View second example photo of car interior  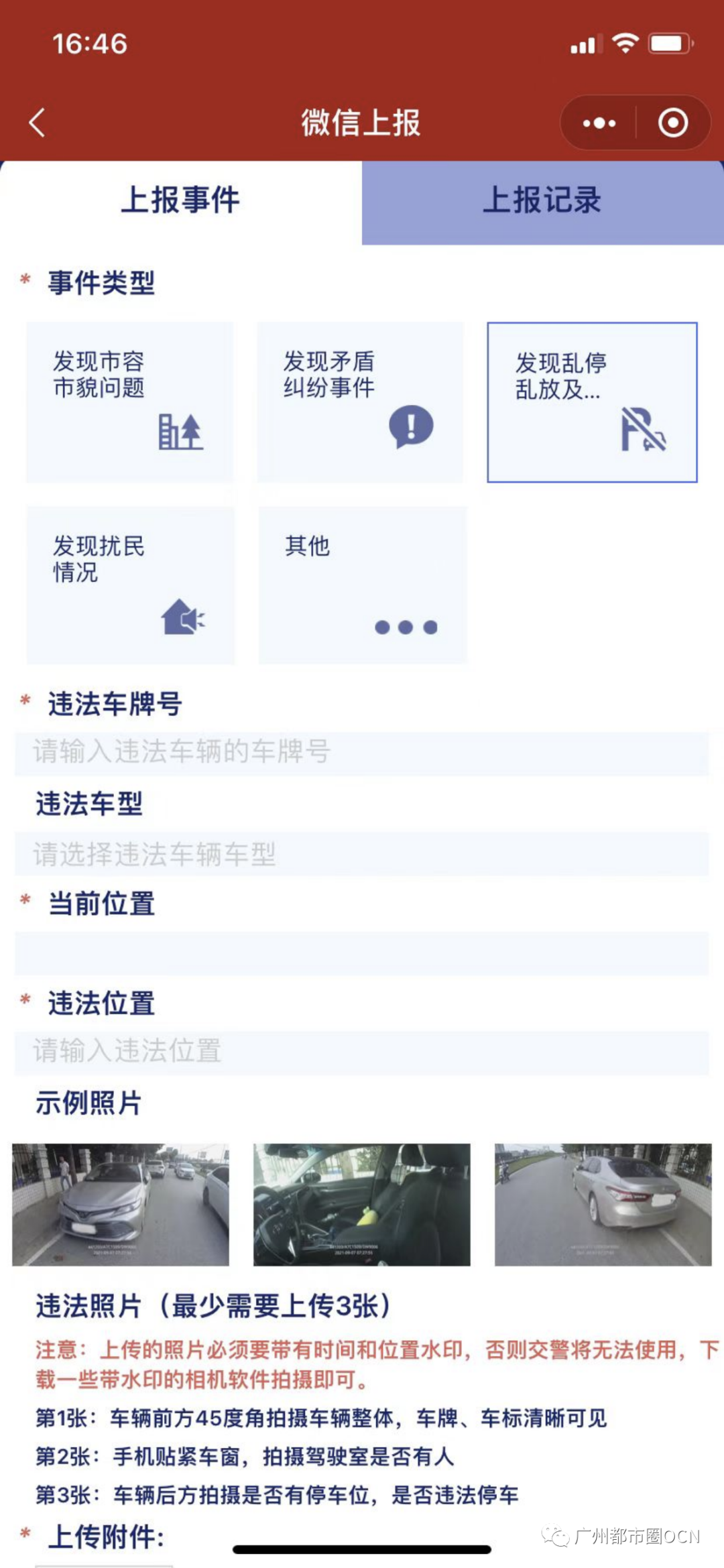point(362,1204)
